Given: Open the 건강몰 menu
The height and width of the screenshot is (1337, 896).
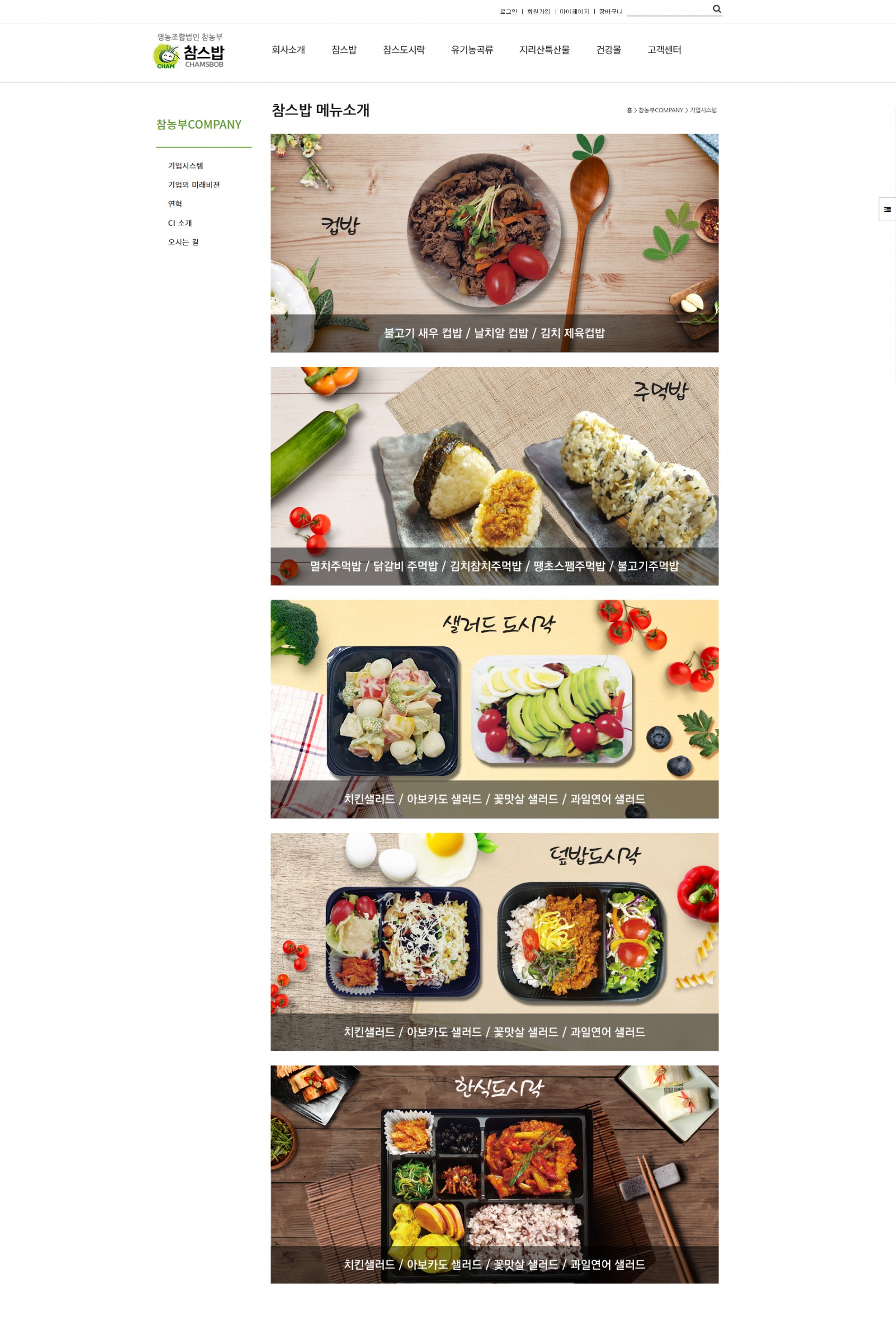Looking at the screenshot, I should 608,50.
